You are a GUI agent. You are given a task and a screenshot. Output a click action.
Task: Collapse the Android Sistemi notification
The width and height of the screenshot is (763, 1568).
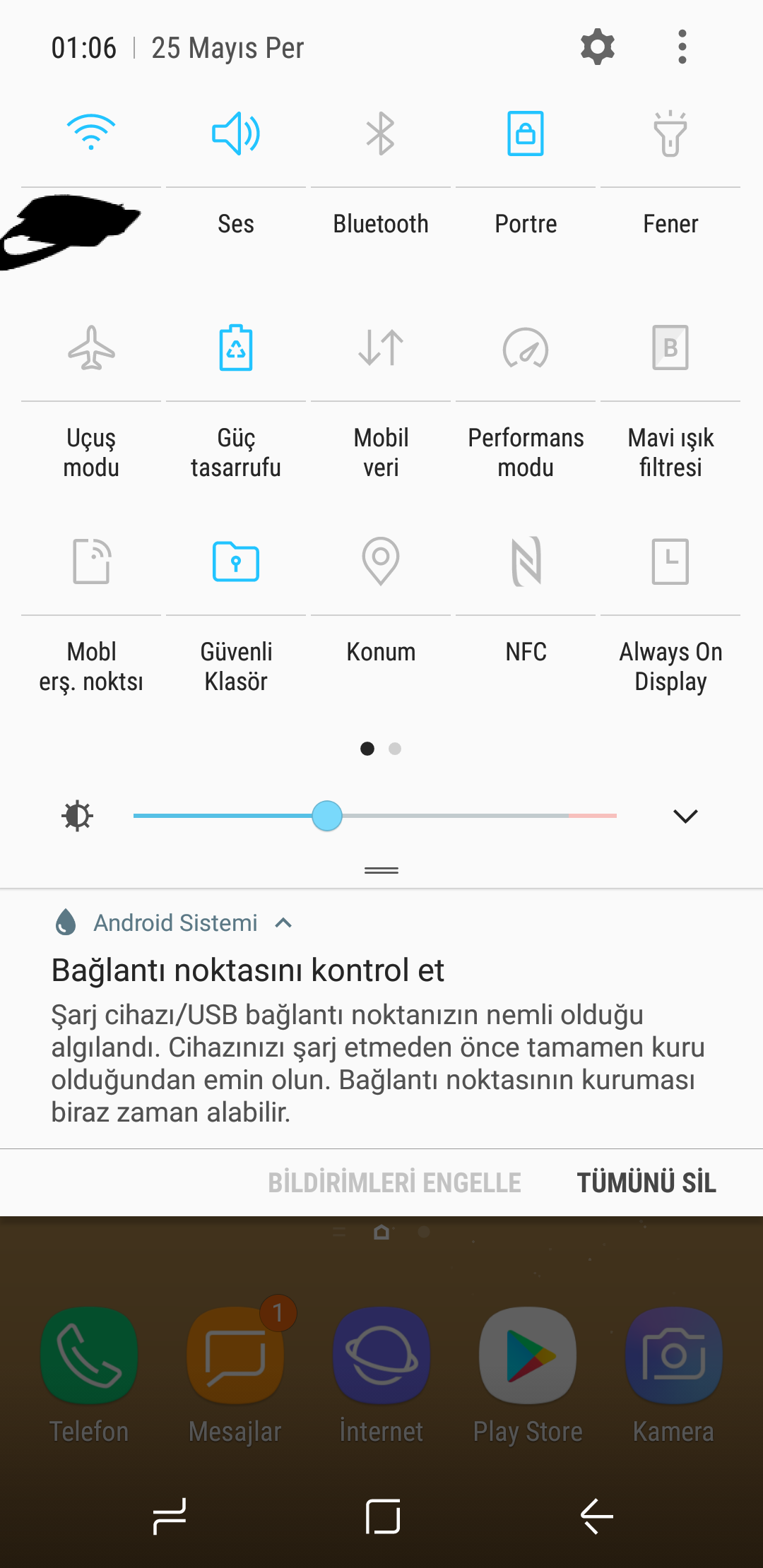pos(283,923)
